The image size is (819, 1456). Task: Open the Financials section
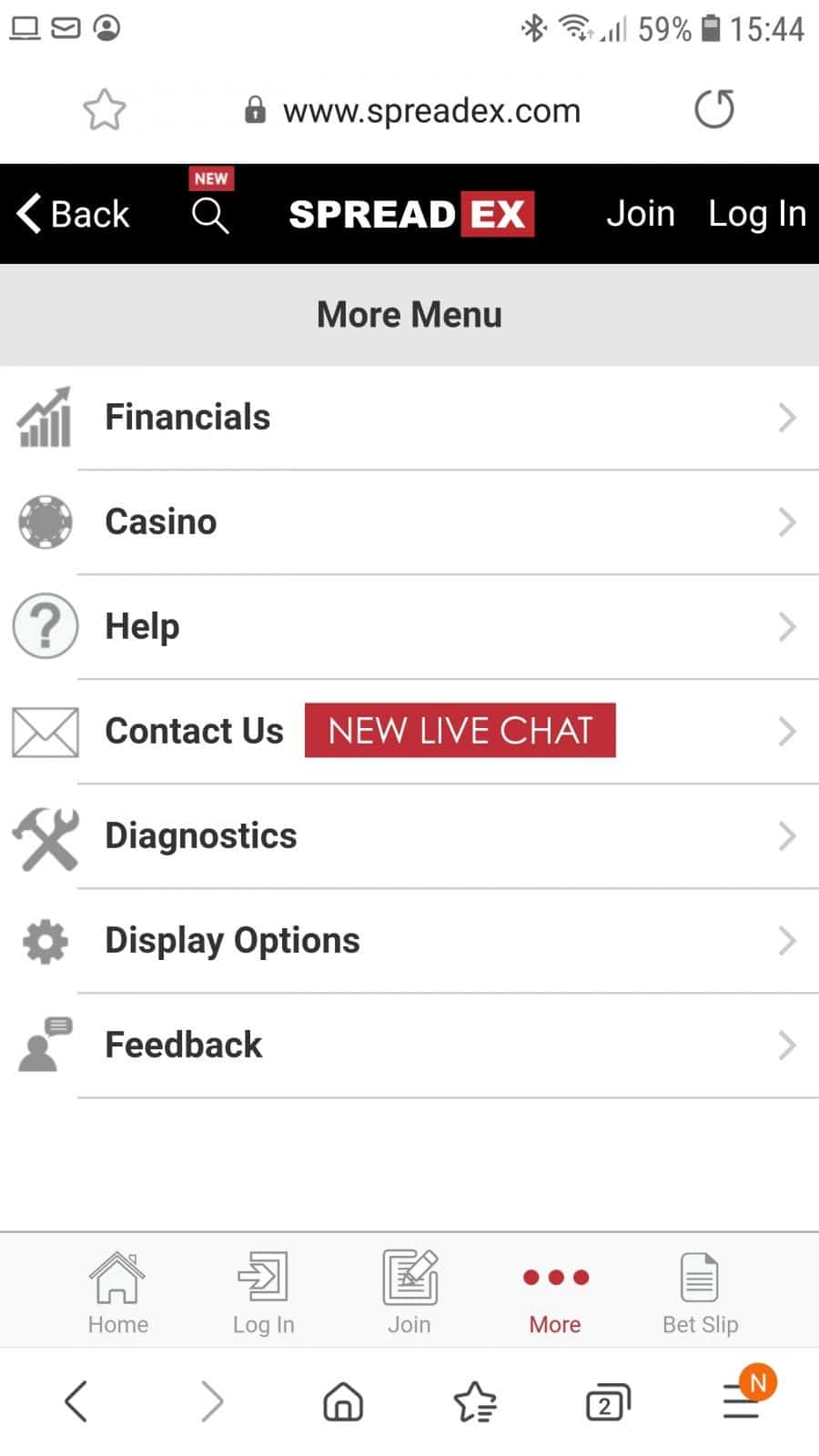[x=409, y=418]
